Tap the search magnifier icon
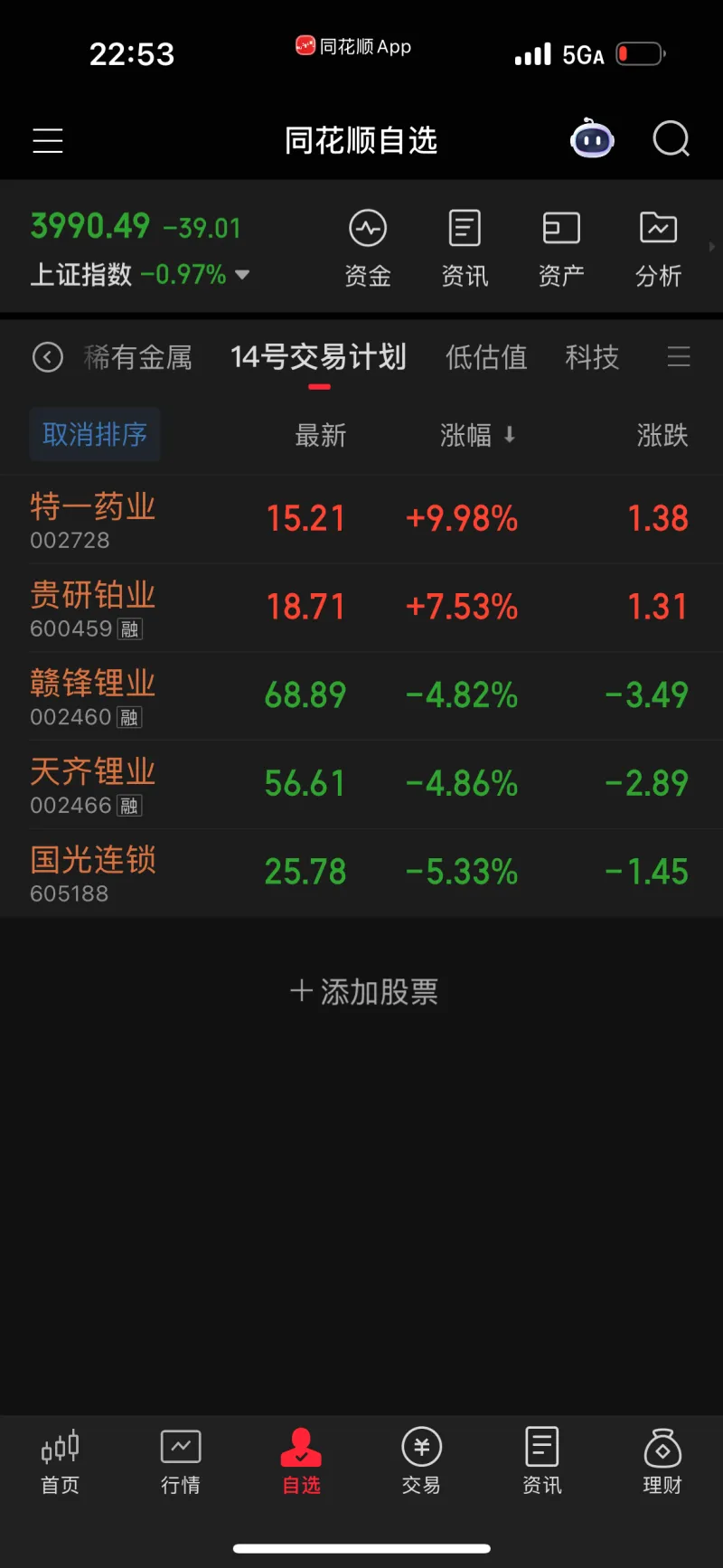Image resolution: width=723 pixels, height=1568 pixels. tap(671, 139)
